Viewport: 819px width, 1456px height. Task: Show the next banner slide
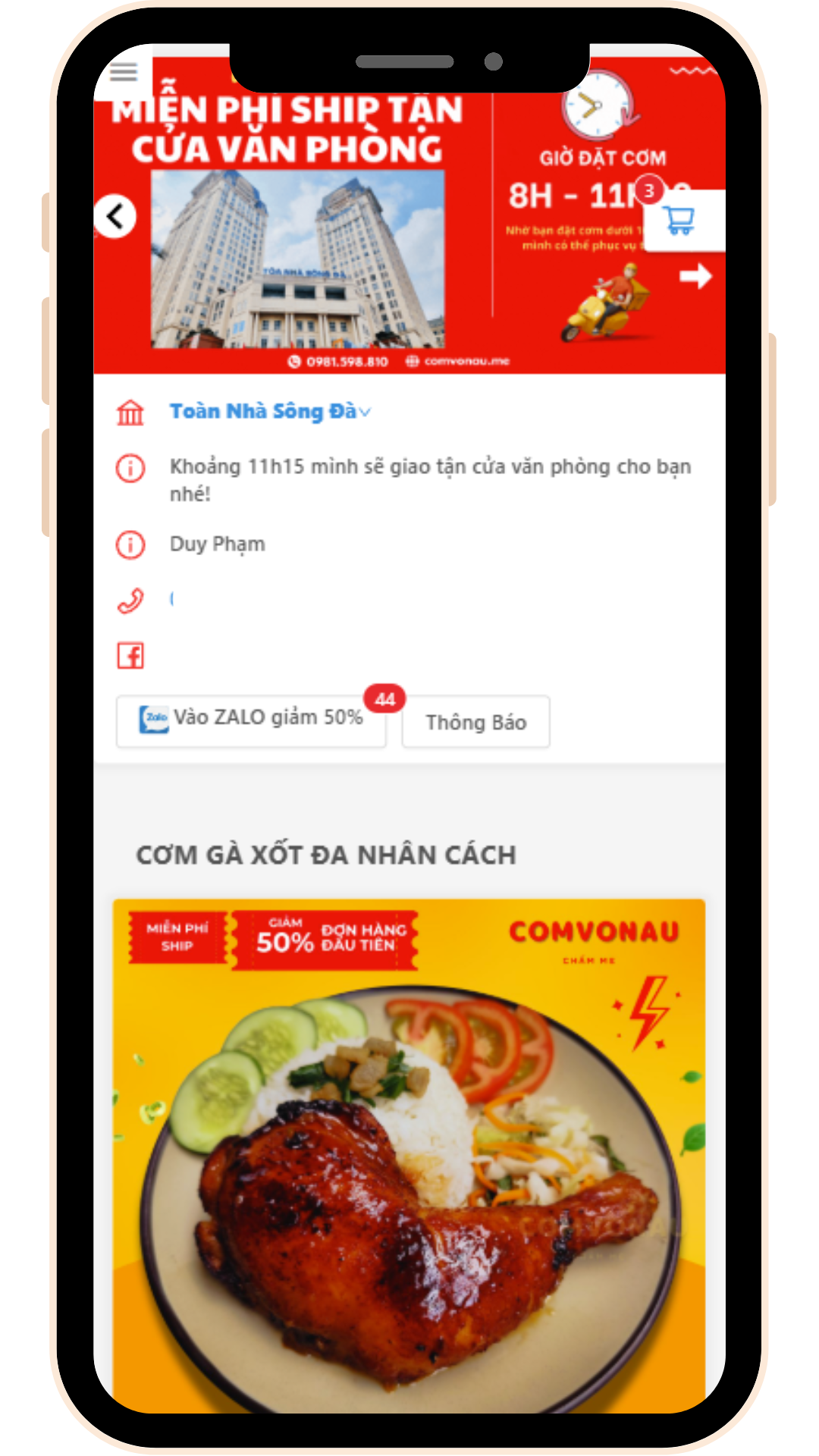point(695,277)
